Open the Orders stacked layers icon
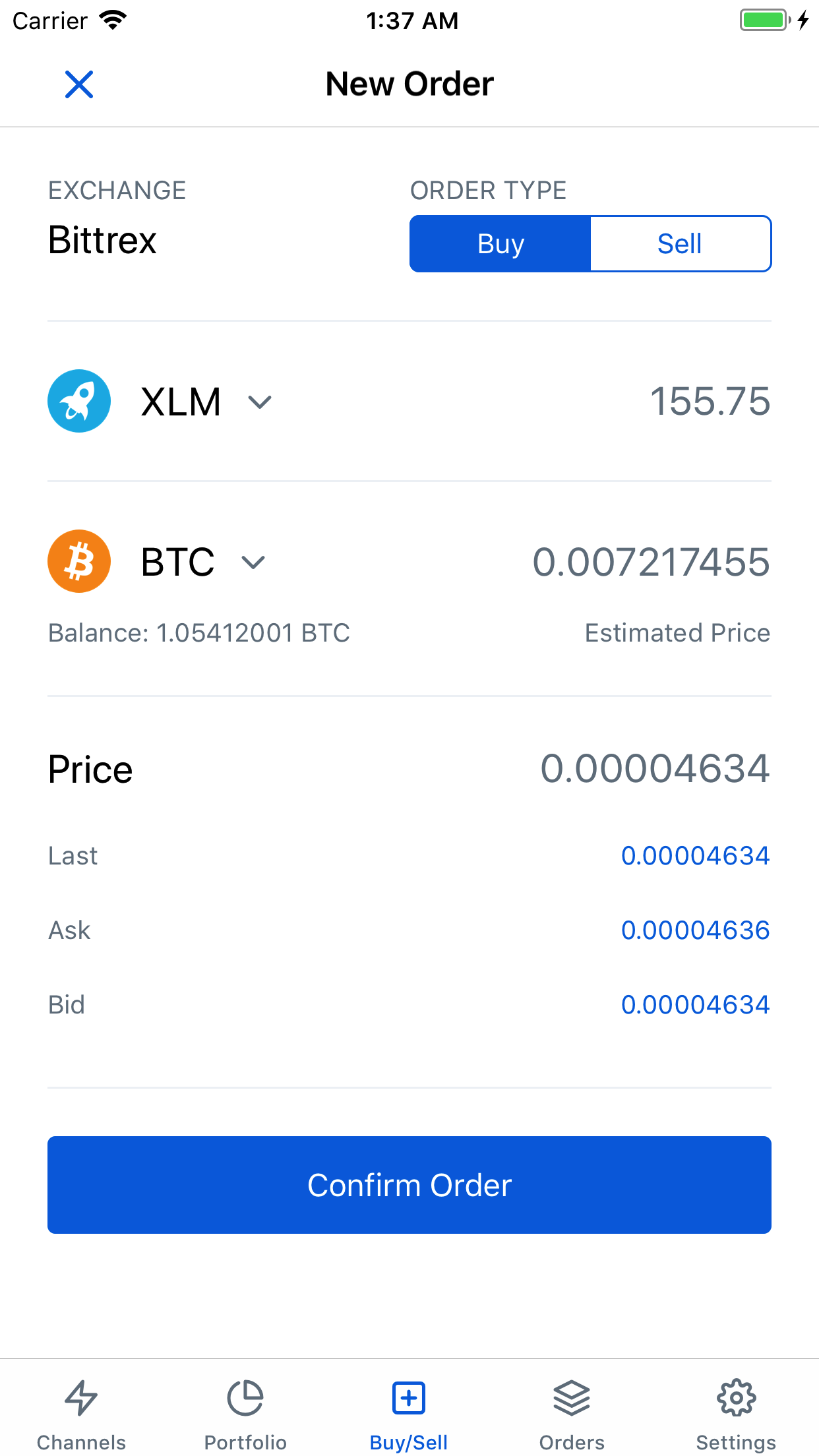This screenshot has height=1456, width=819. (571, 1398)
